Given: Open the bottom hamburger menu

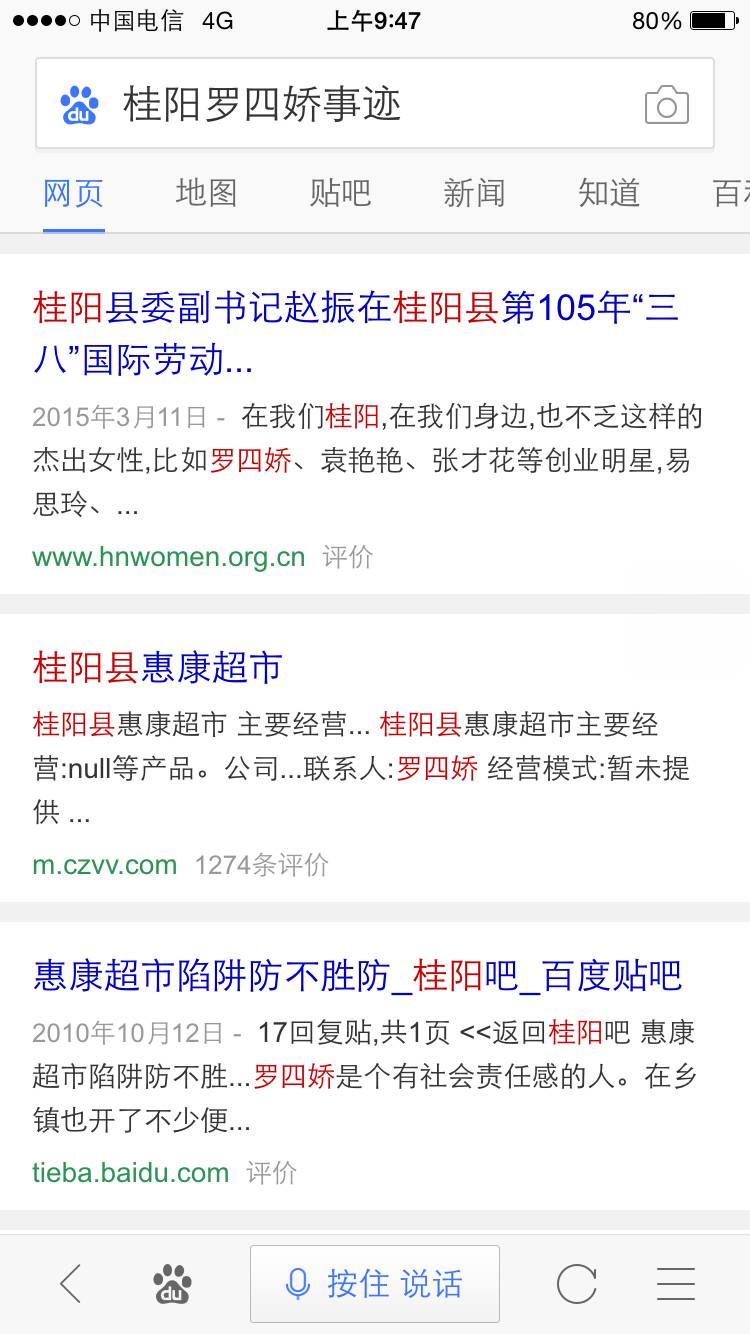Looking at the screenshot, I should pos(676,1283).
